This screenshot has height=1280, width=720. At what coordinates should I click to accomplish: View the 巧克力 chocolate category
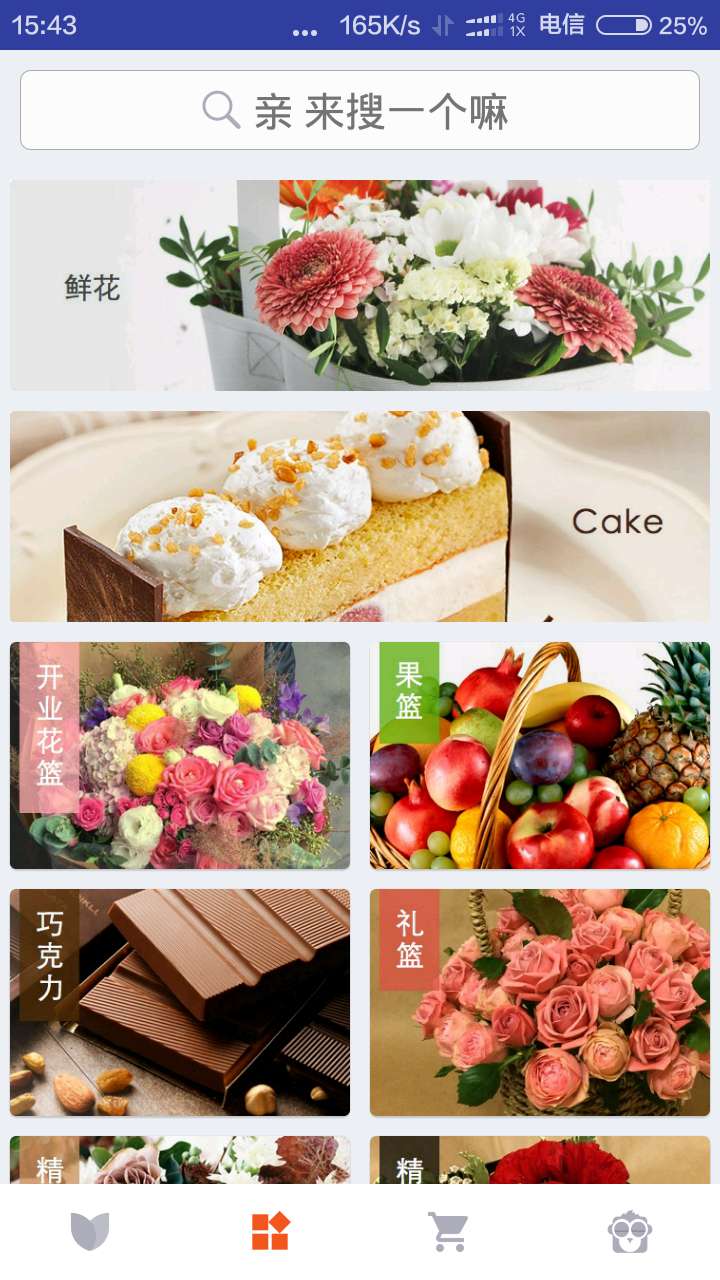click(x=180, y=1002)
